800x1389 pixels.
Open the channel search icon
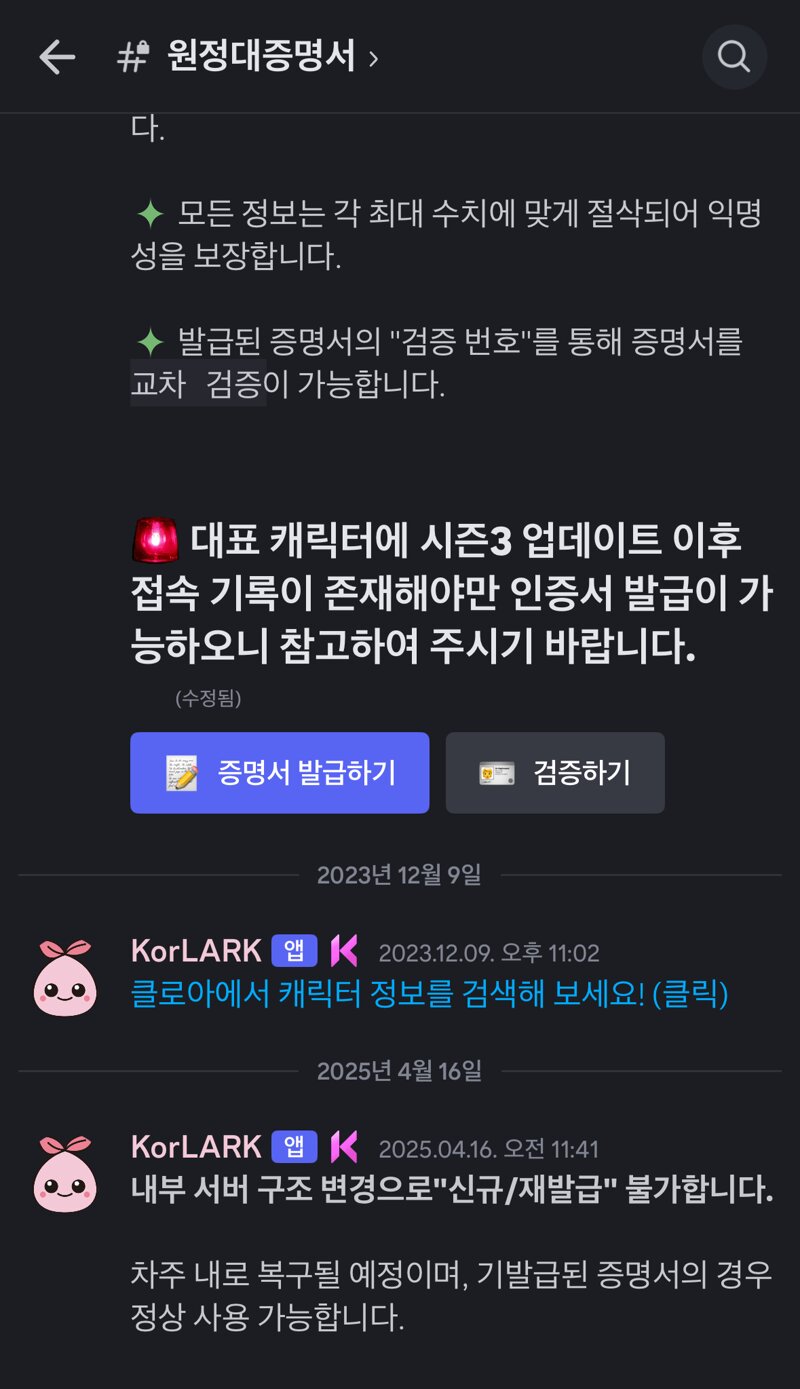coord(734,57)
